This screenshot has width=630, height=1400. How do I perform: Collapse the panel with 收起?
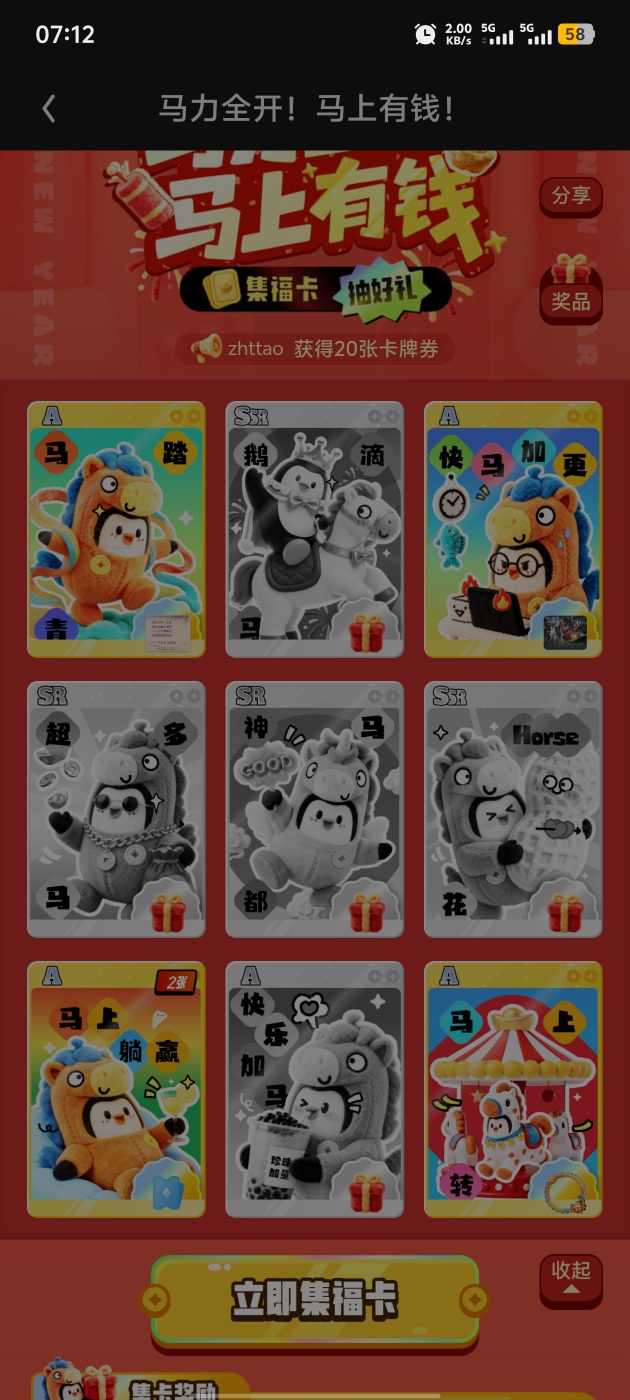(x=571, y=1280)
